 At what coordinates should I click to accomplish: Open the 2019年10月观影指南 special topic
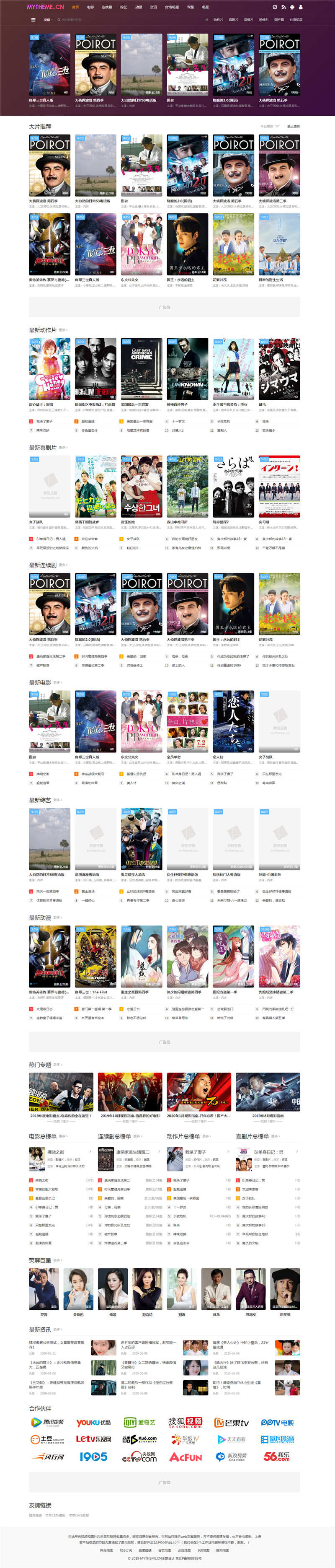(130, 1092)
